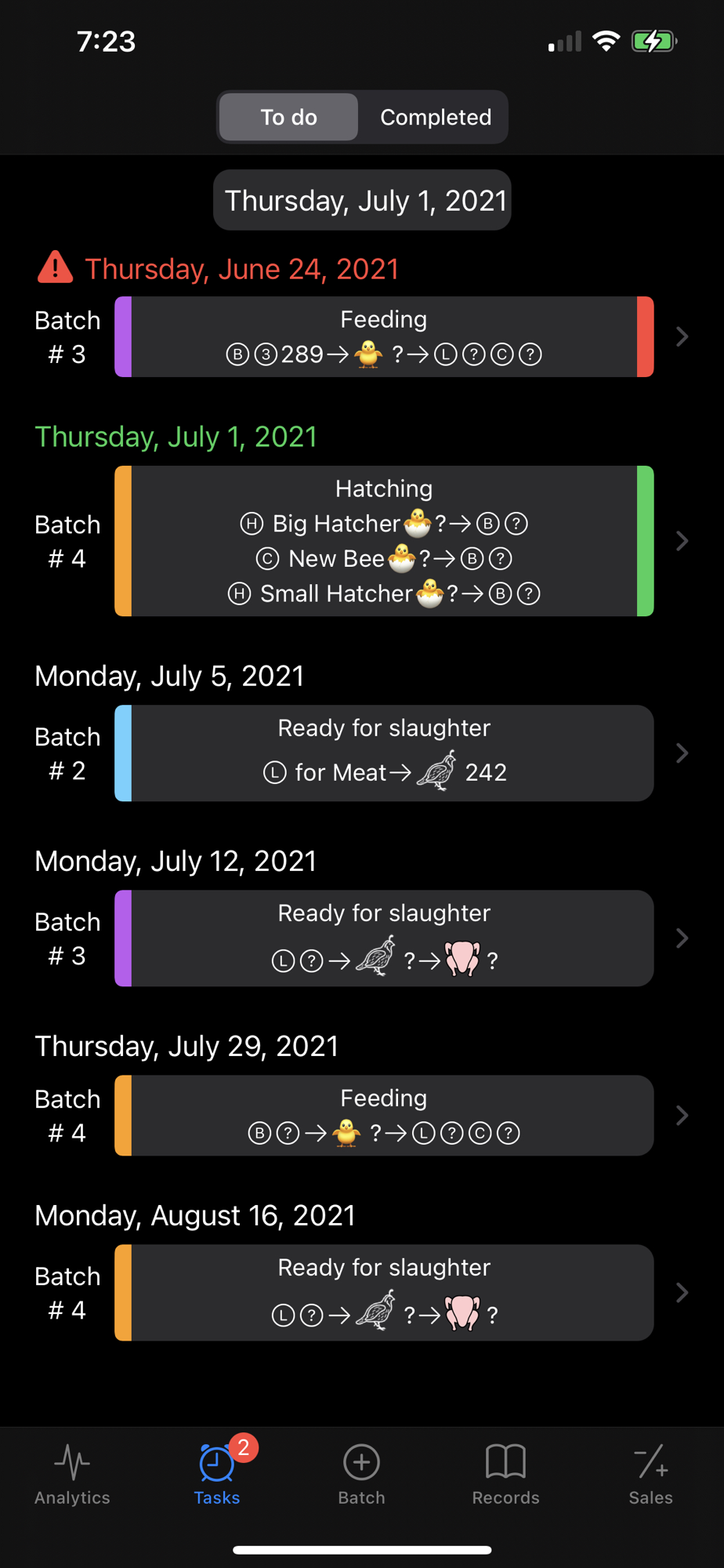Open the Thursday, July 1, 2021 date picker
The height and width of the screenshot is (1568, 724).
[362, 201]
